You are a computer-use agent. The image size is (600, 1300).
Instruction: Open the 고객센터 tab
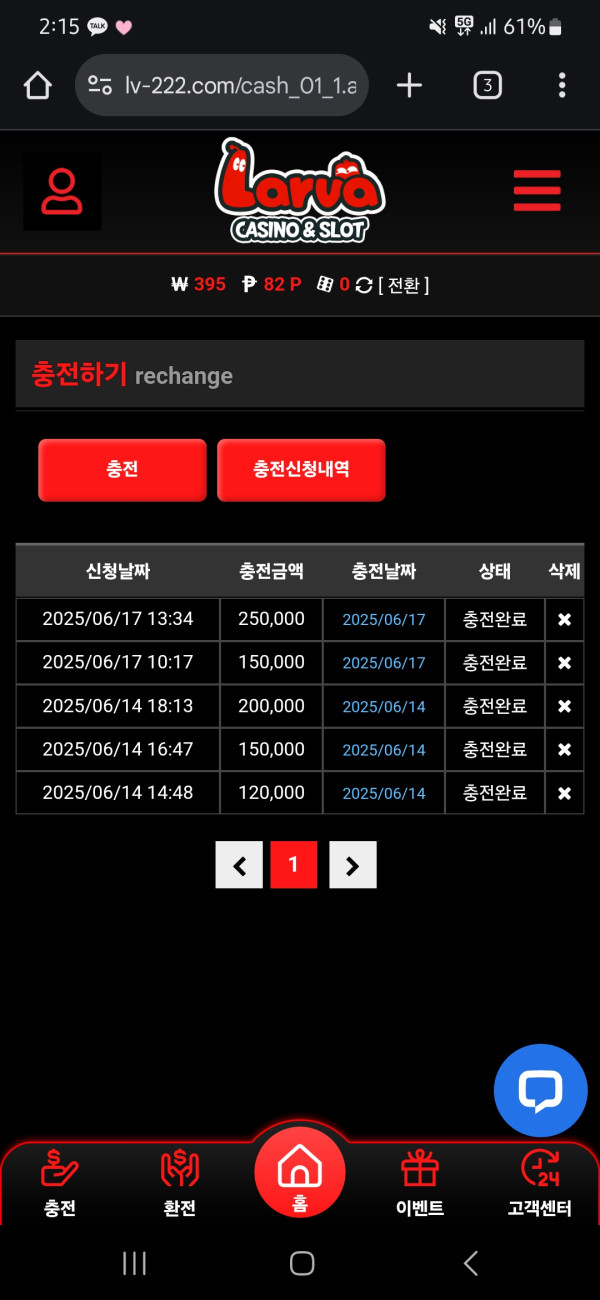(540, 1185)
